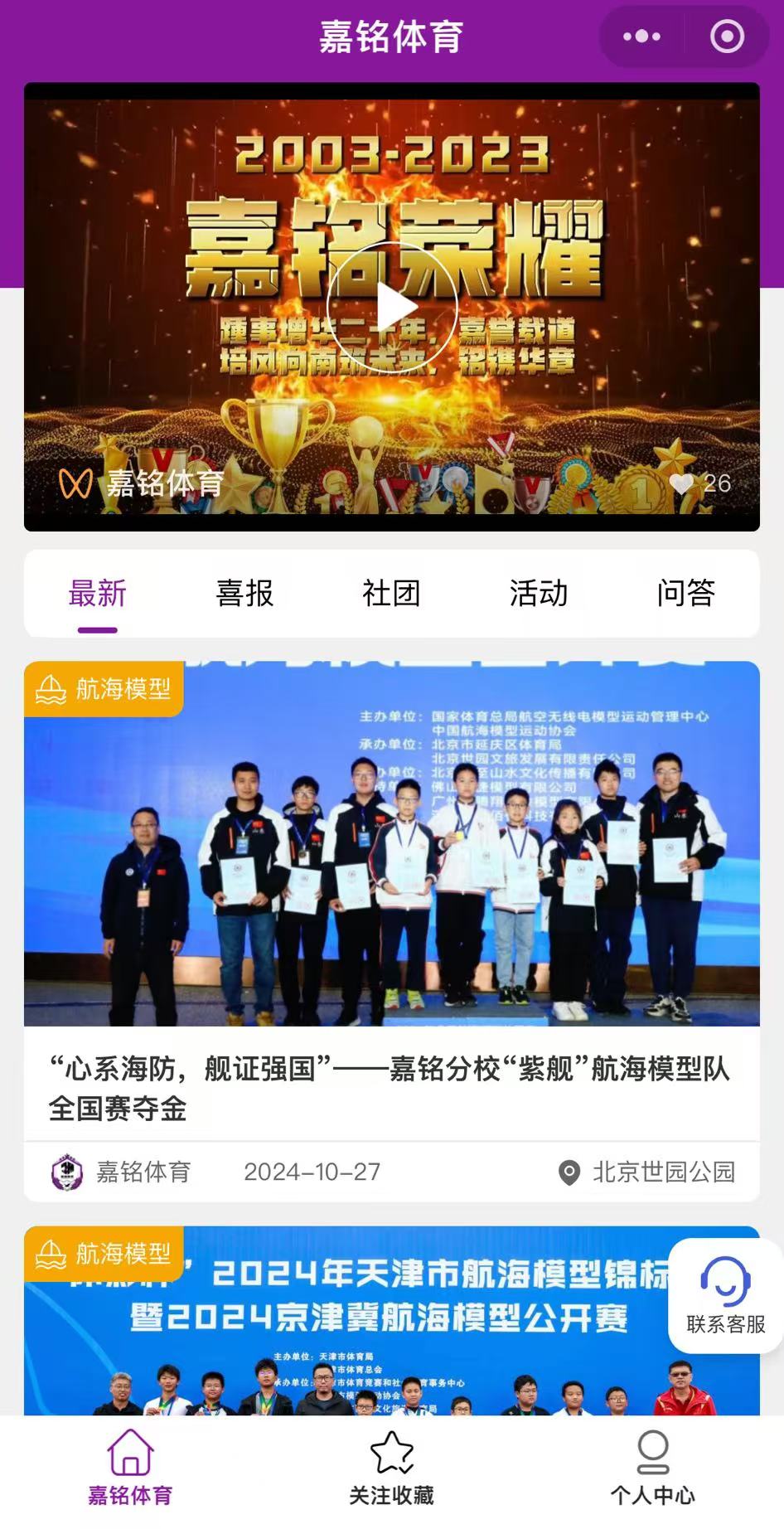The height and width of the screenshot is (1529, 784).
Task: Open the 紫舰航海模型队全国赛夺金 article
Action: pyautogui.click(x=390, y=1087)
